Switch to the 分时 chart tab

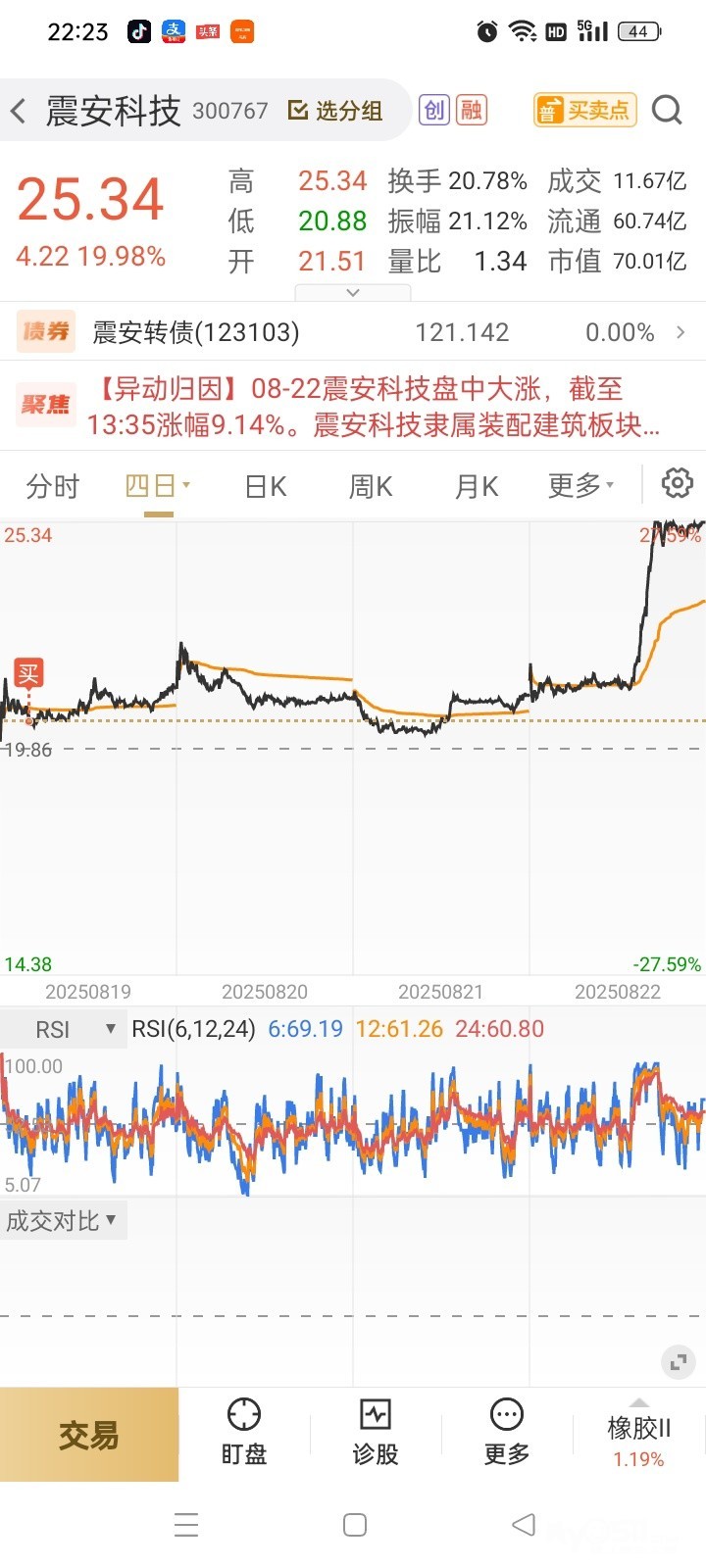(53, 486)
